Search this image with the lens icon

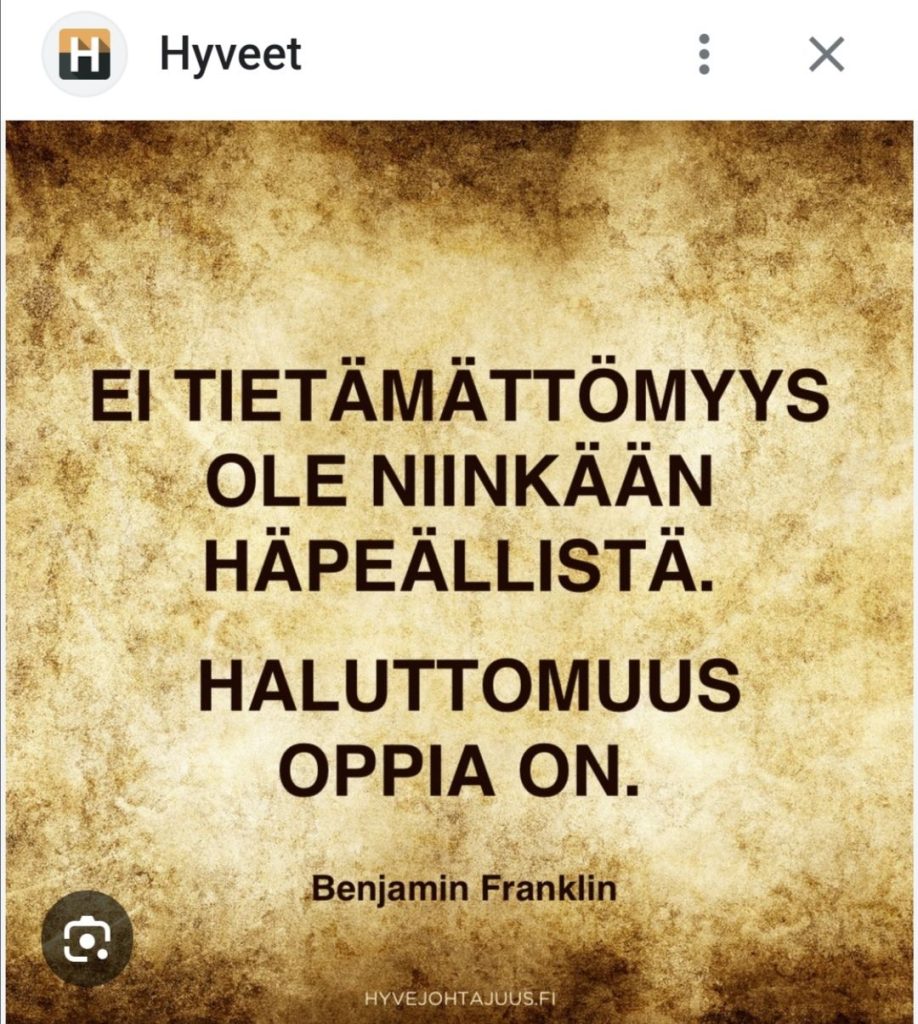[87, 938]
